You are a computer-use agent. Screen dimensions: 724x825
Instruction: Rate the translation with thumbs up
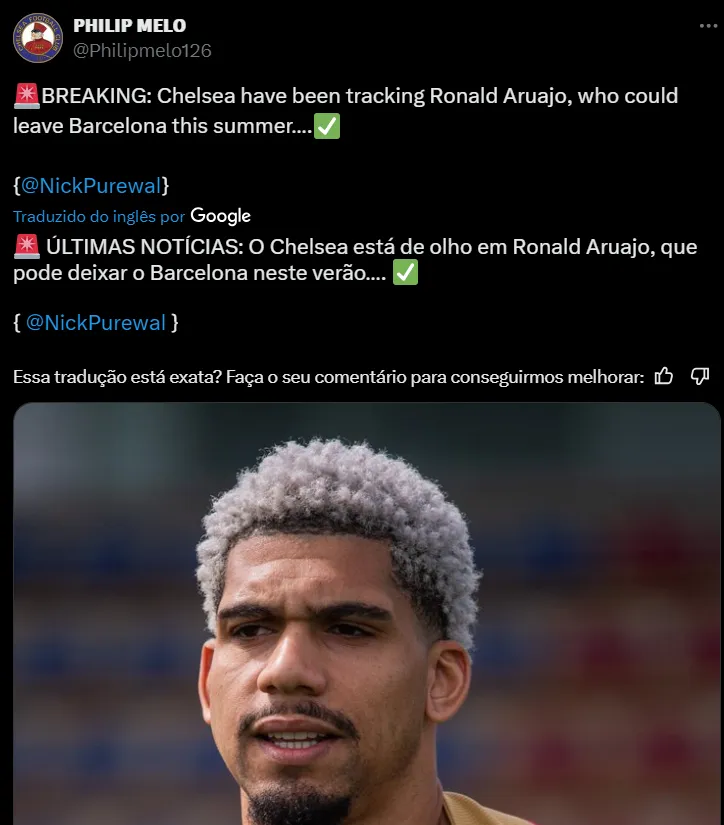[x=664, y=376]
